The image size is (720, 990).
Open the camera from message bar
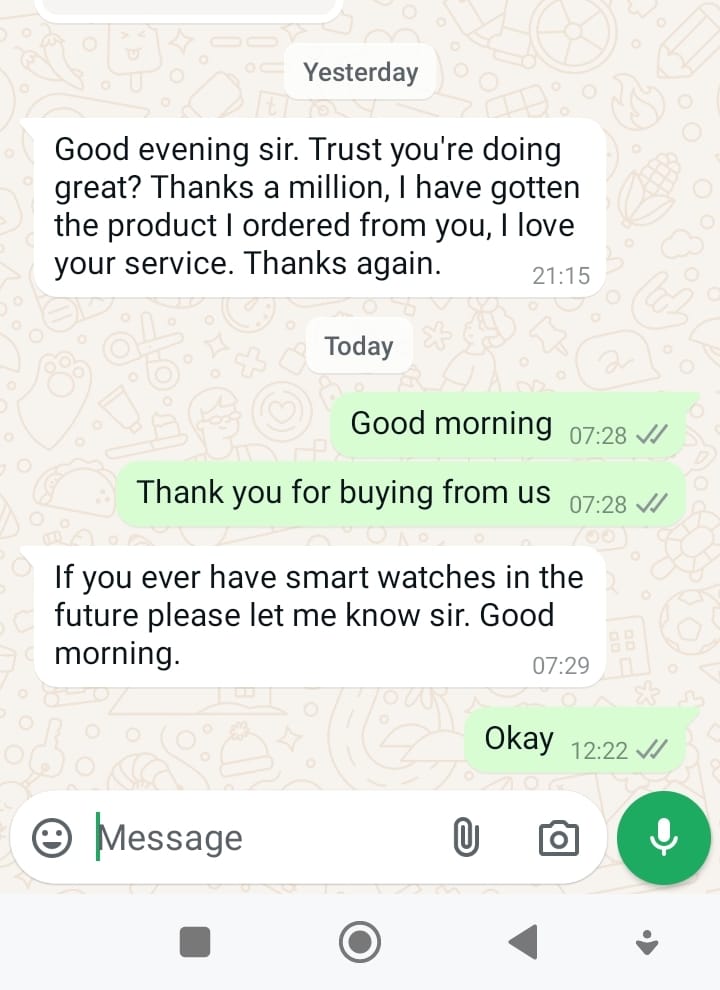(x=558, y=838)
